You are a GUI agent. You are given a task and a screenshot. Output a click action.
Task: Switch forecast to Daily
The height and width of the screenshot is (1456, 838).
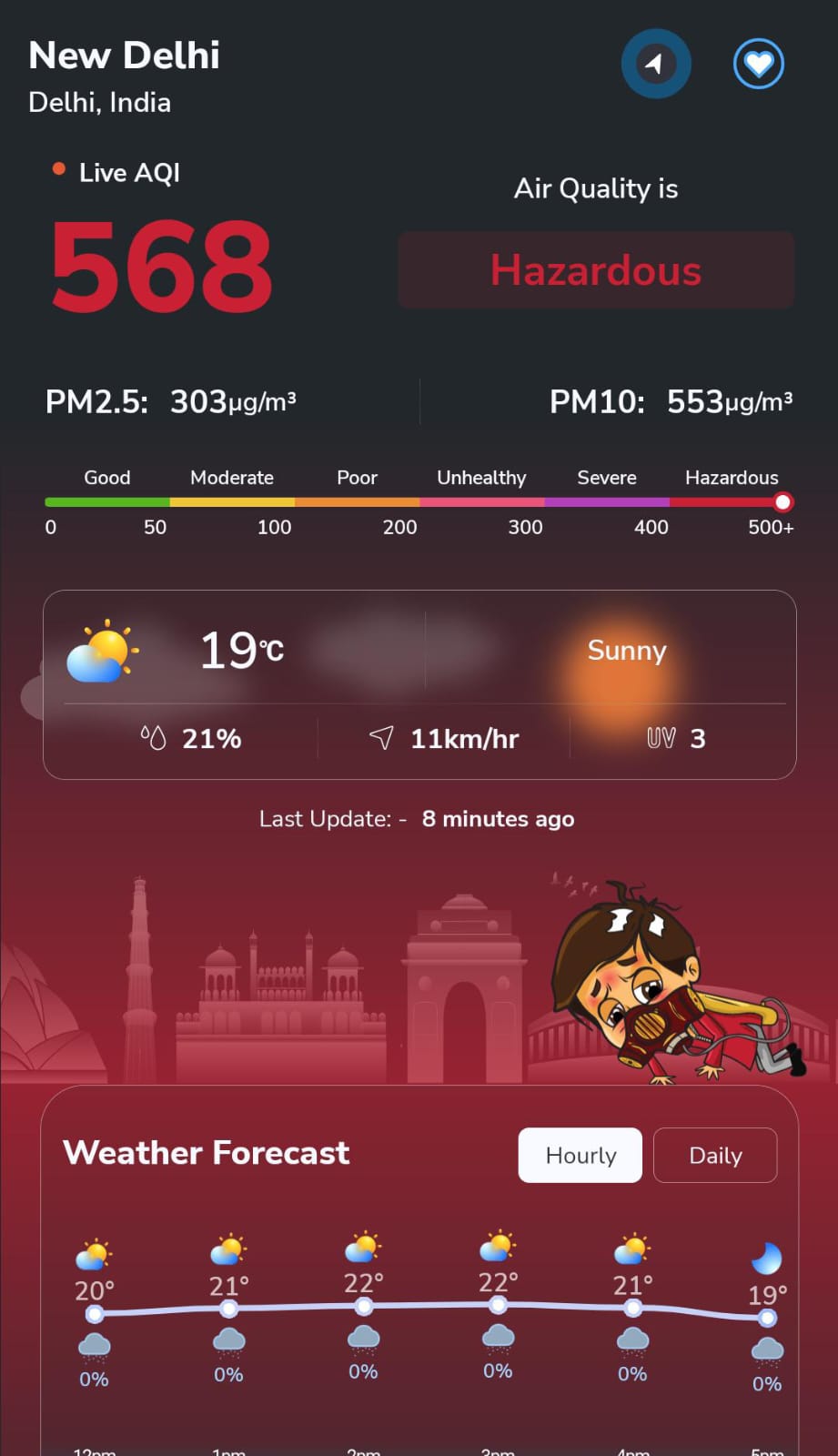715,1156
